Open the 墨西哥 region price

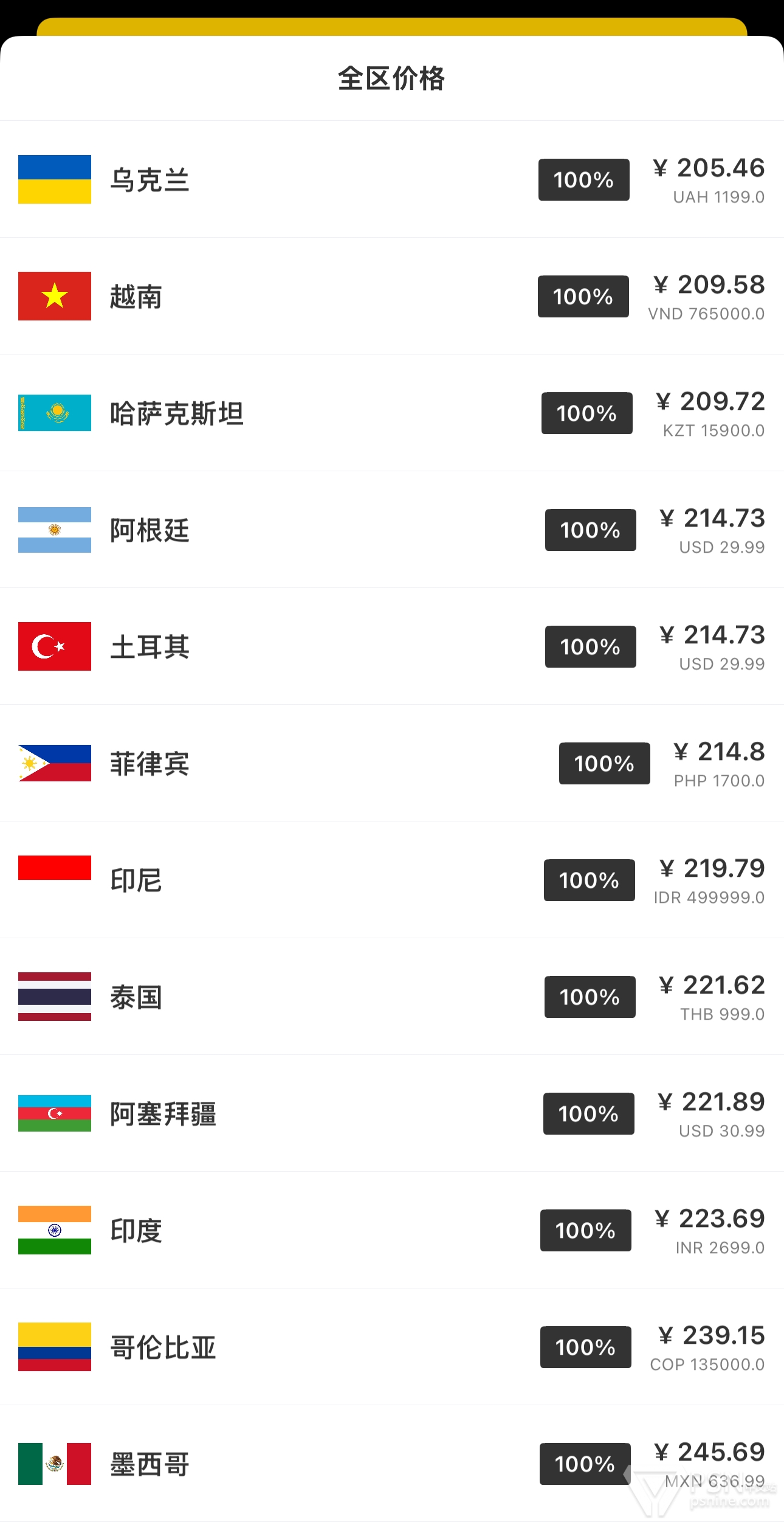click(x=392, y=1464)
